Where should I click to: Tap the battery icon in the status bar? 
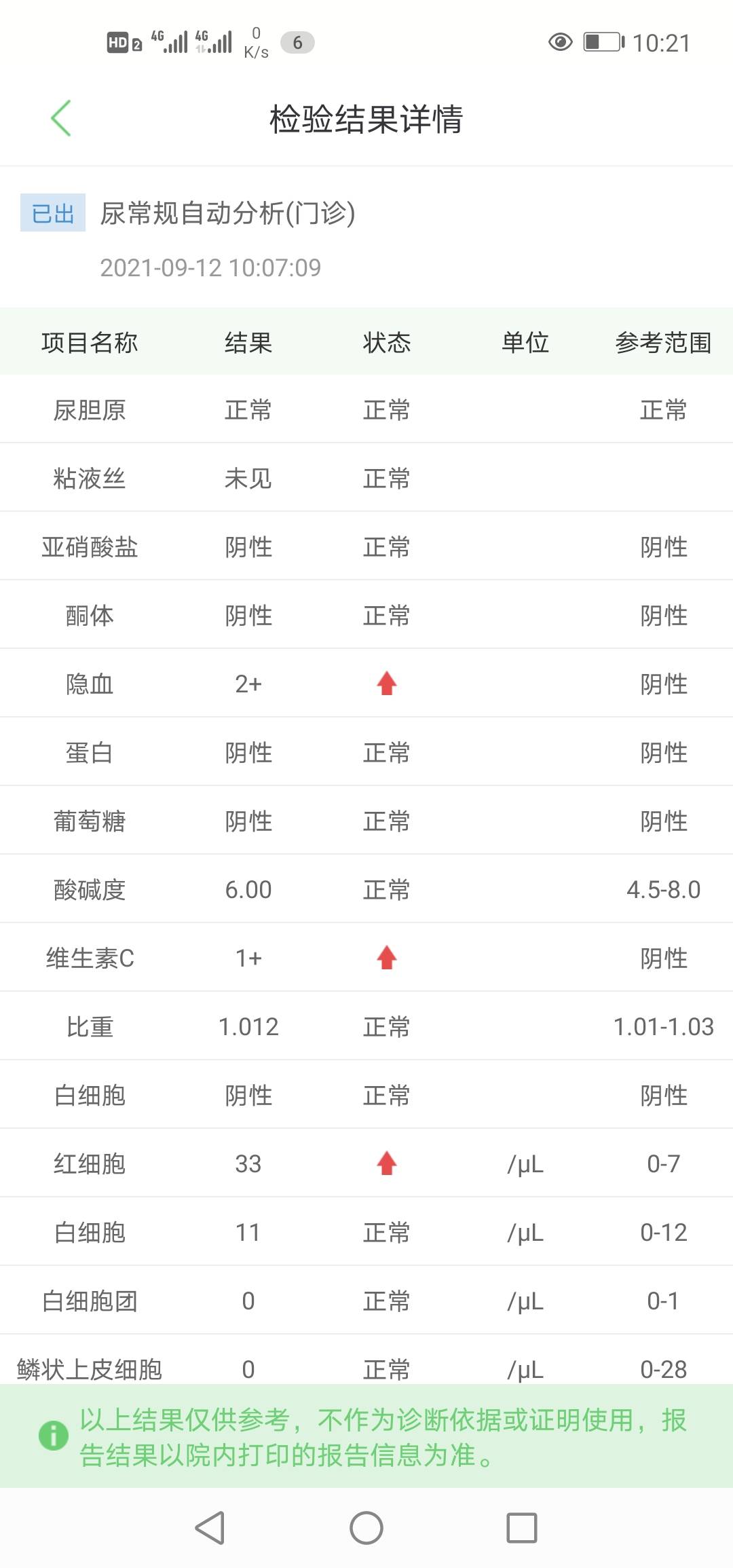(x=601, y=43)
